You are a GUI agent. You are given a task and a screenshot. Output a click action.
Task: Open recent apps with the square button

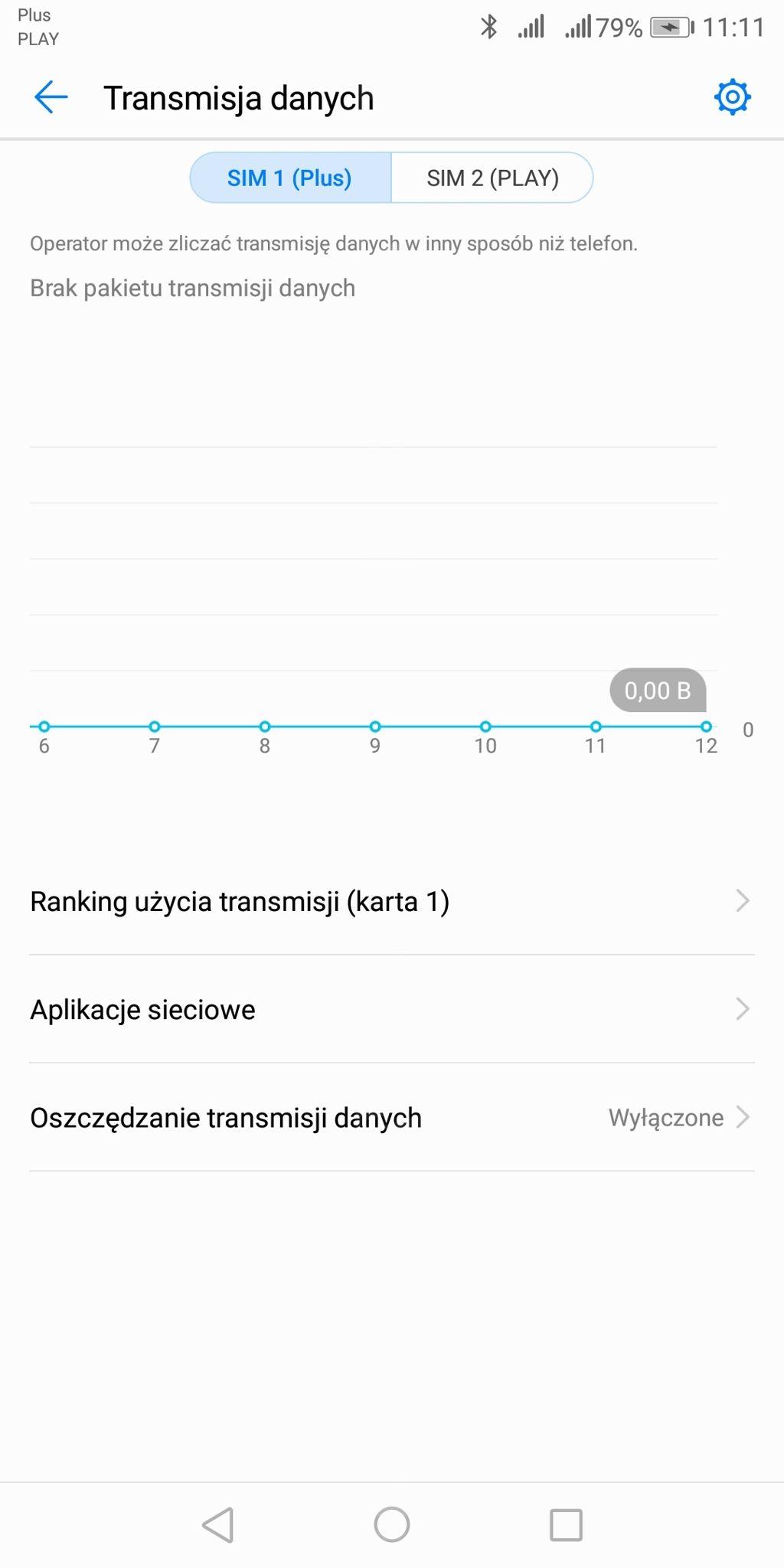tap(566, 1524)
